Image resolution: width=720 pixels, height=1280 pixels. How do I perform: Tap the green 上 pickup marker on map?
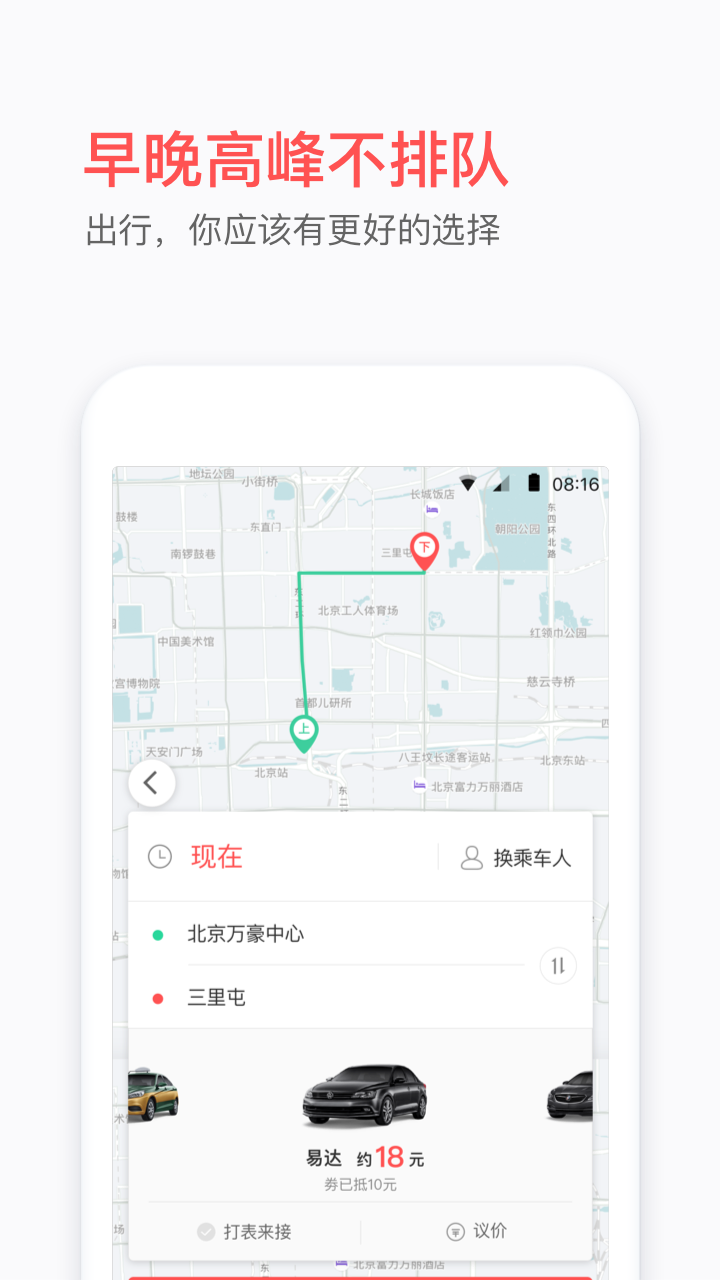pos(305,729)
